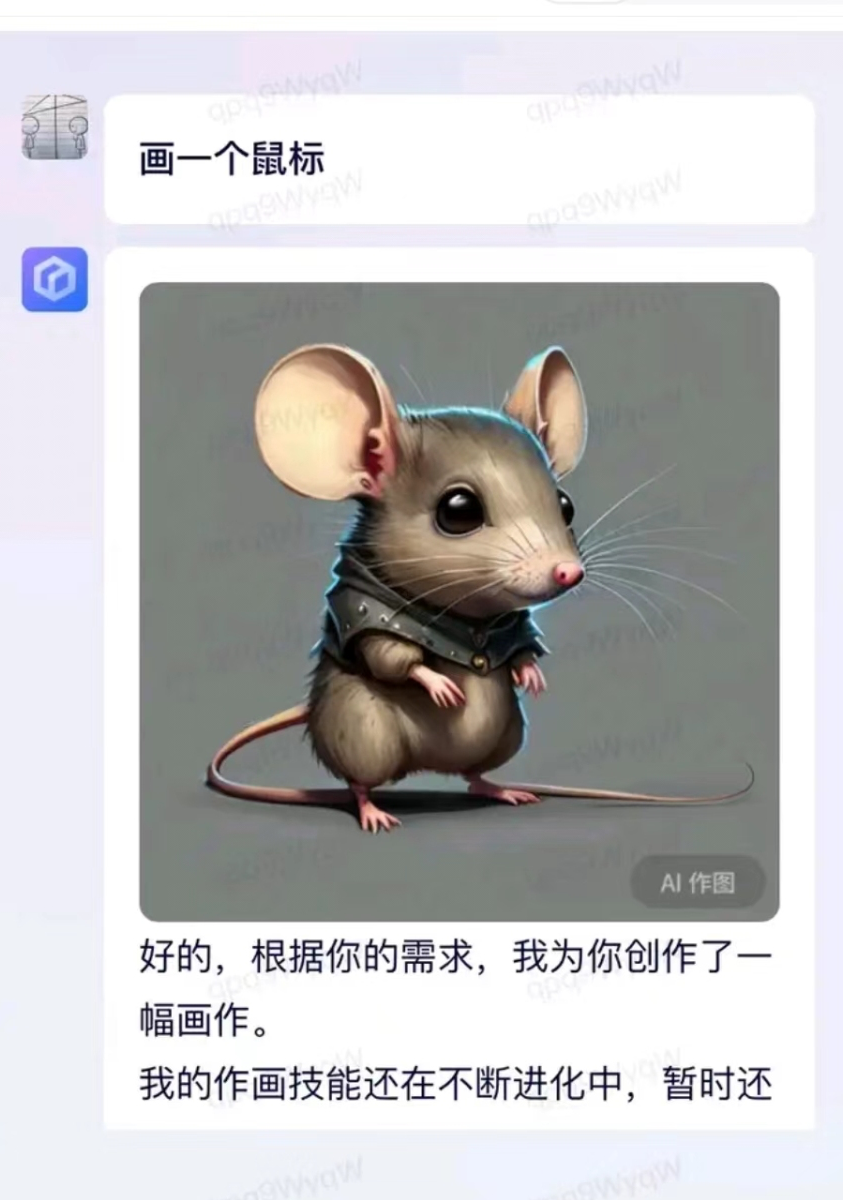
Task: Tap the blue assistant avatar icon
Action: (x=55, y=280)
